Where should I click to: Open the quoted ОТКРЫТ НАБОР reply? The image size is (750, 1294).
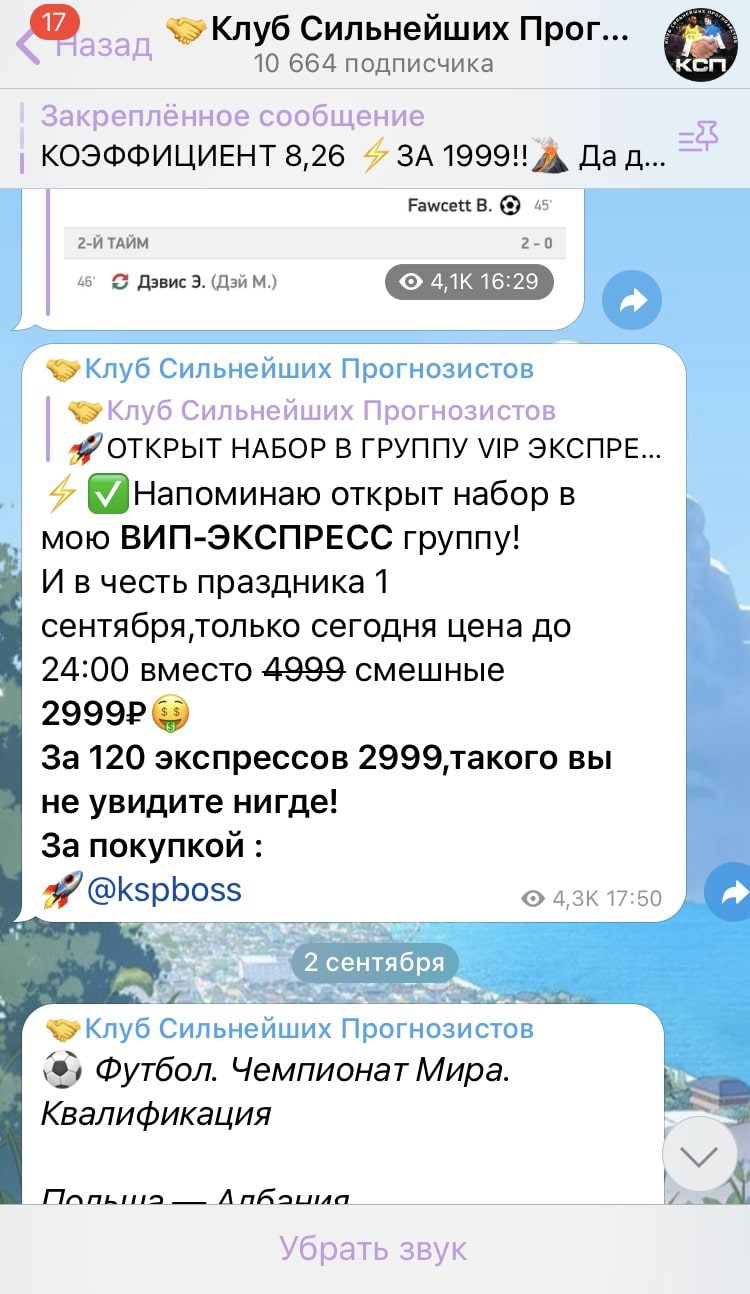tap(361, 429)
